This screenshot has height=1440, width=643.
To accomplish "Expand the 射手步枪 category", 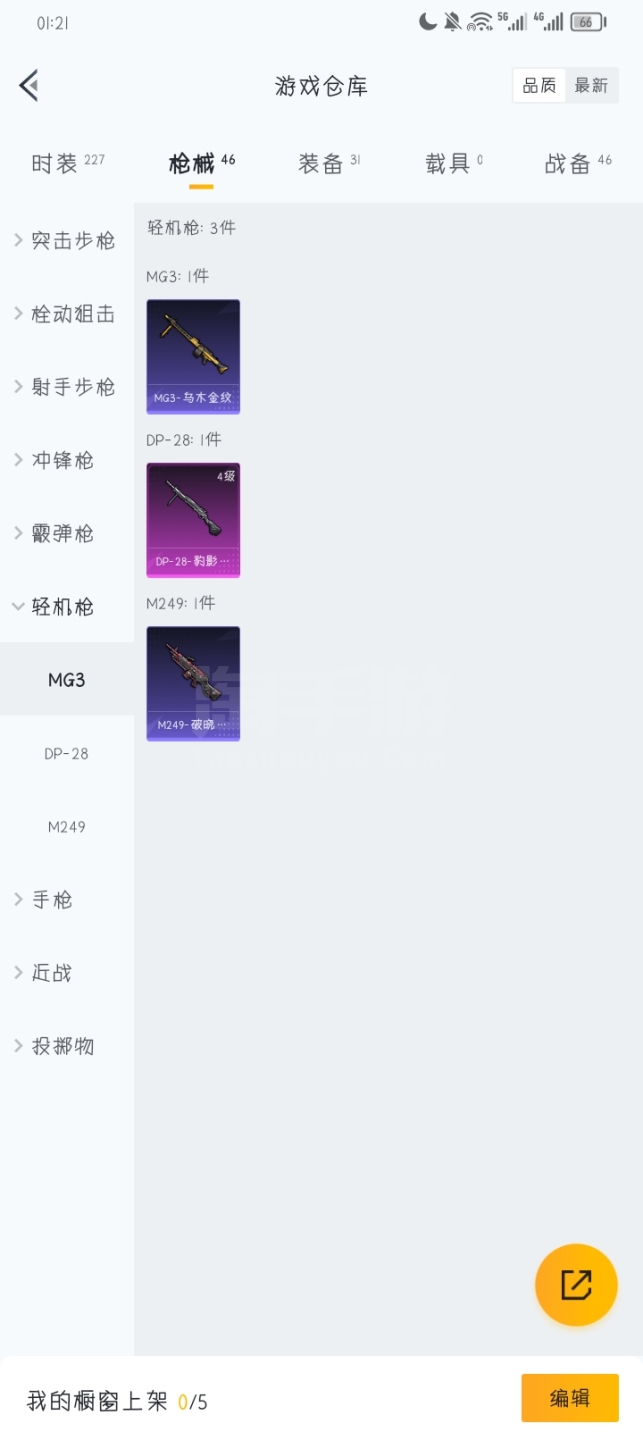I will point(66,387).
